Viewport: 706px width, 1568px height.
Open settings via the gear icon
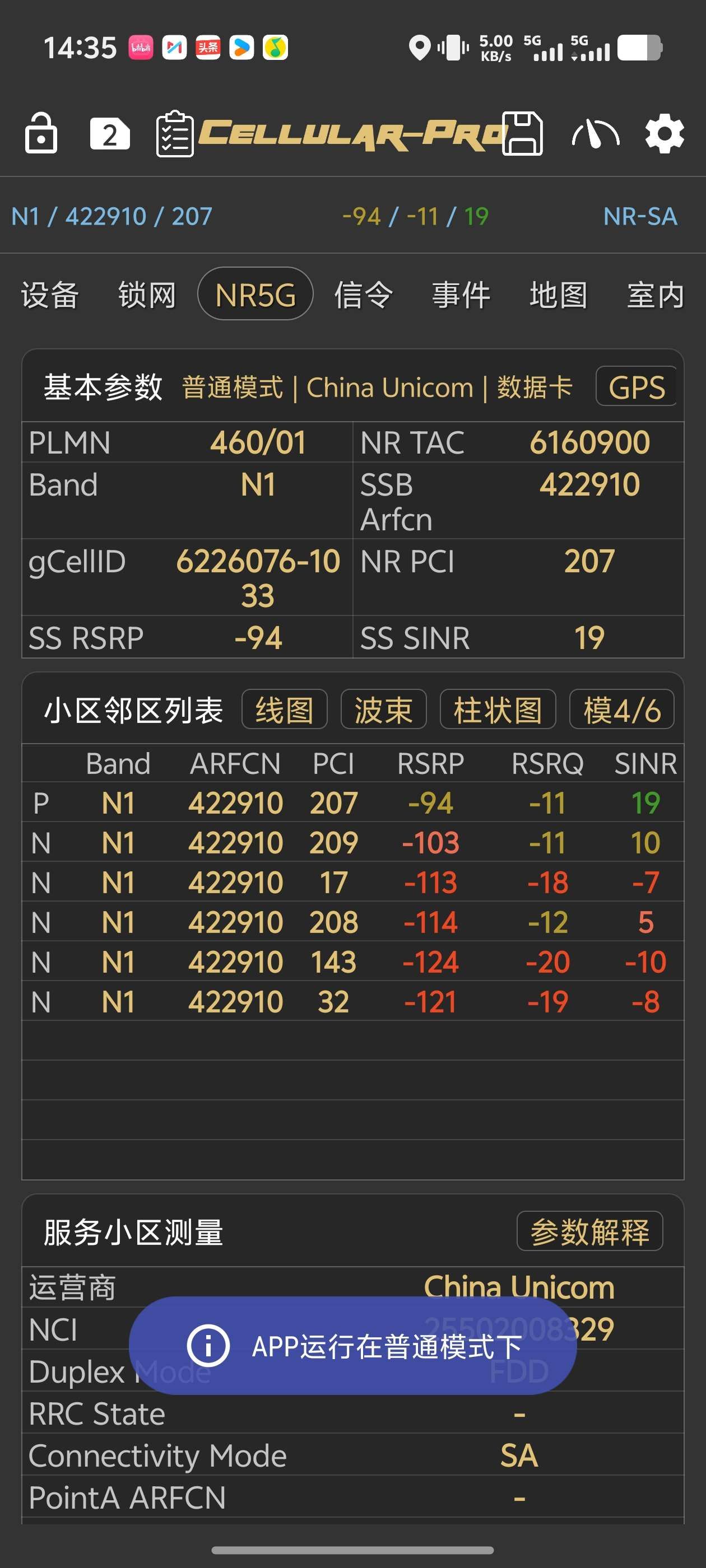[664, 134]
